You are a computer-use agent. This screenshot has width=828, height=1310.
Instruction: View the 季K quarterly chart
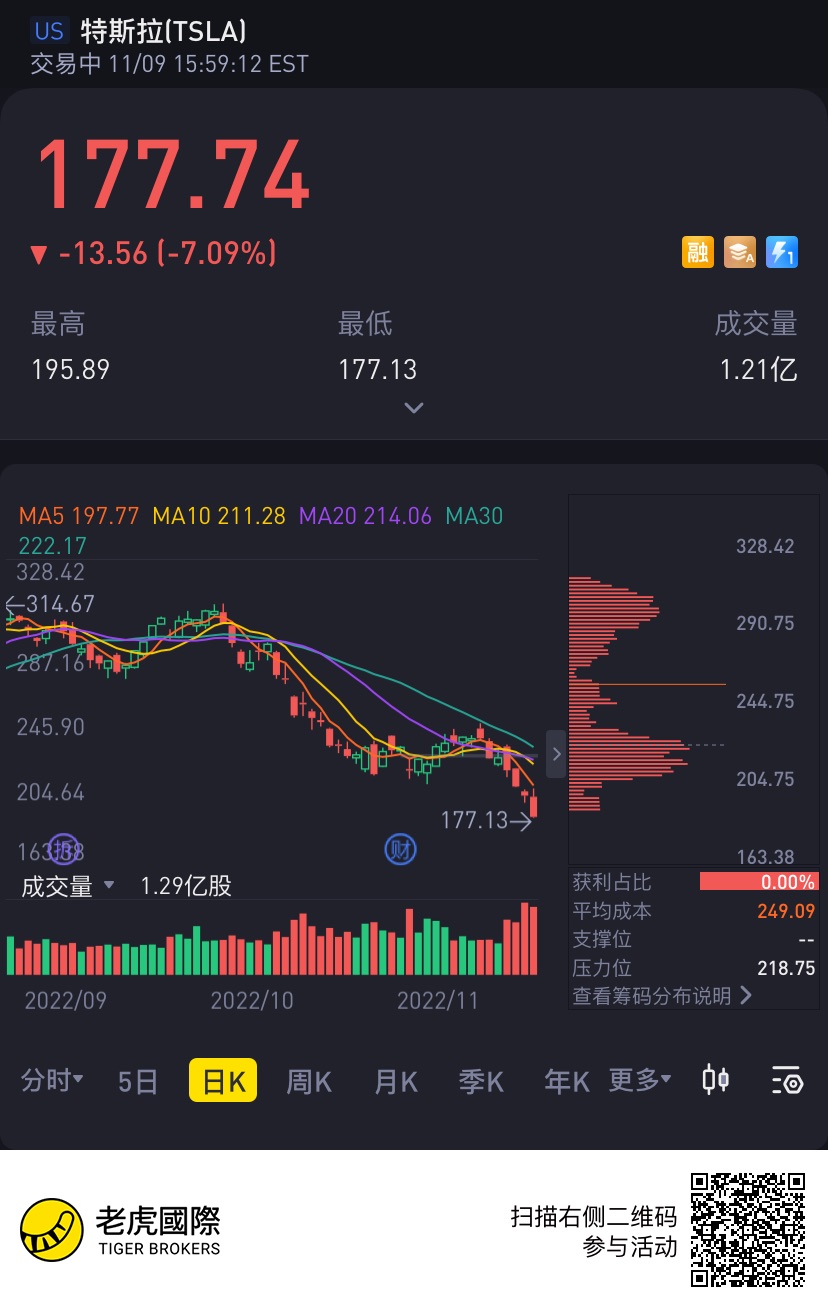(x=481, y=1081)
